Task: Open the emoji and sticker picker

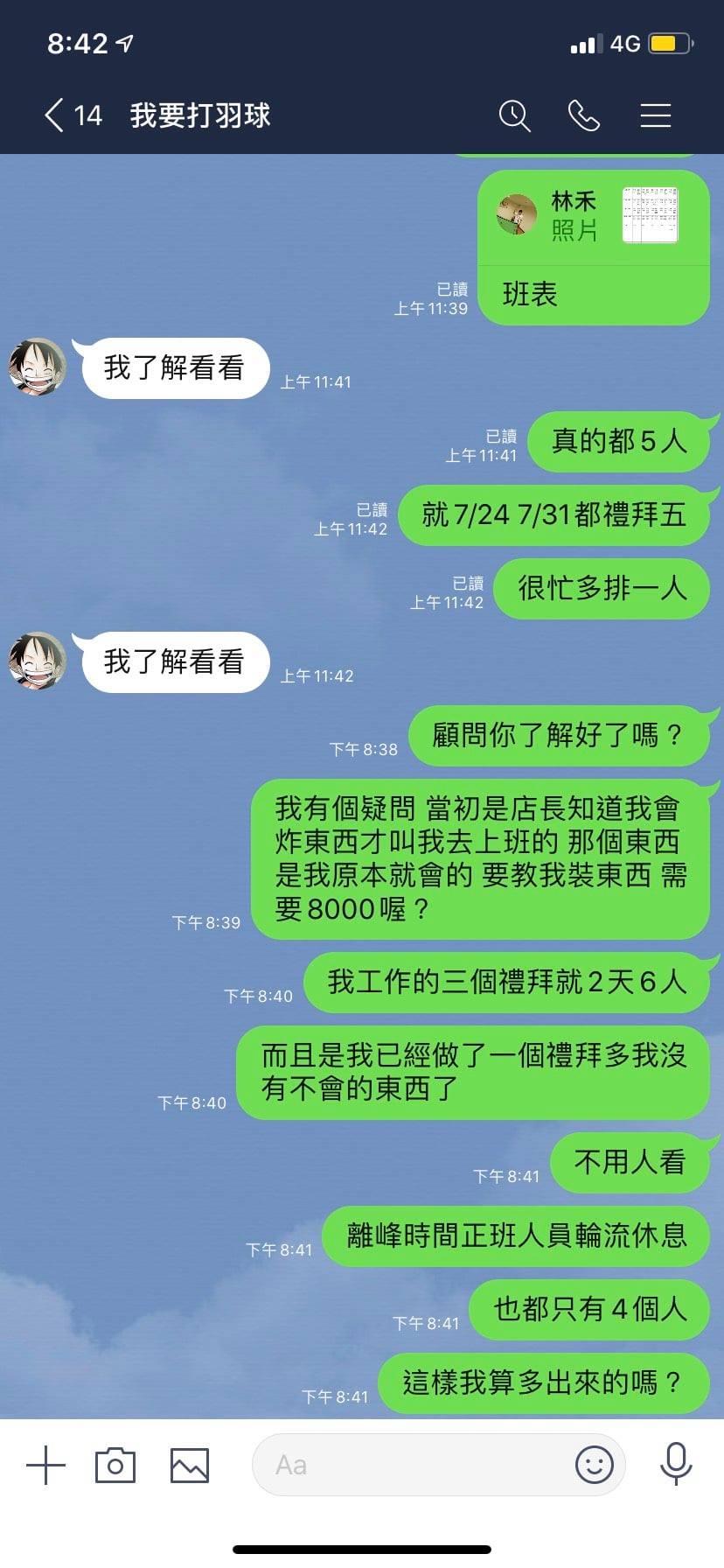Action: tap(594, 1465)
